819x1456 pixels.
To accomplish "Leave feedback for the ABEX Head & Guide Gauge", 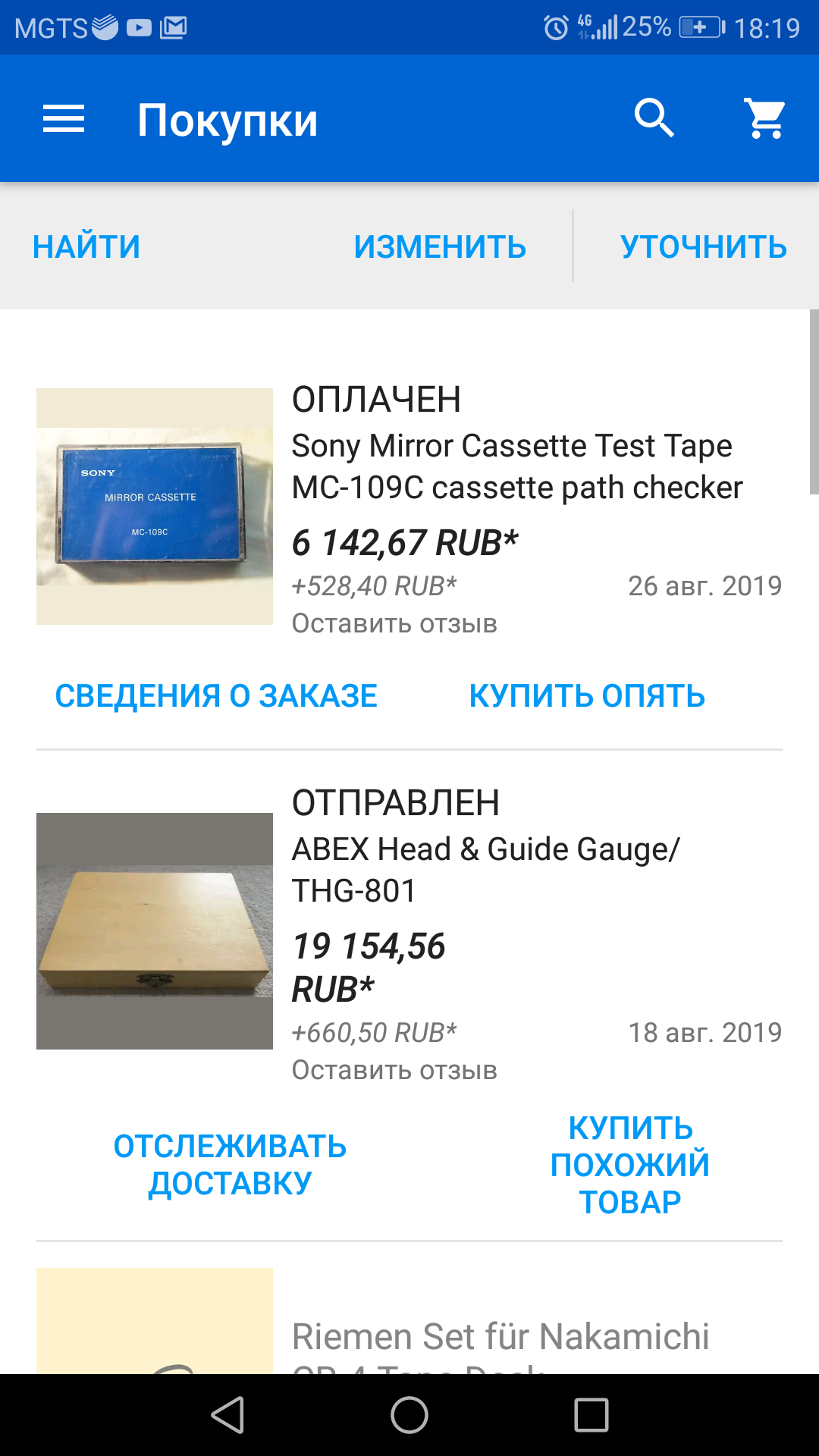I will [394, 1070].
